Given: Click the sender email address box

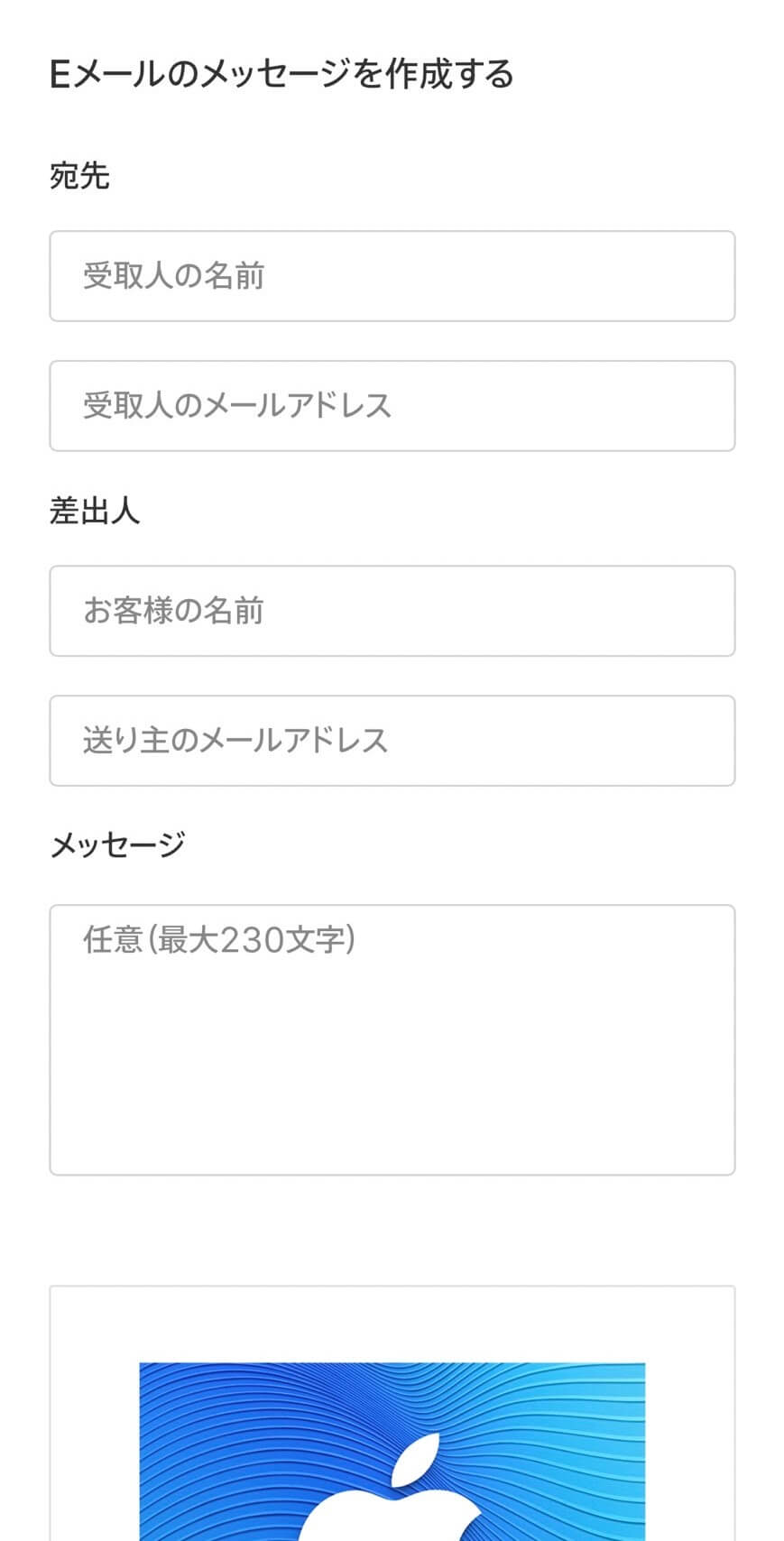Looking at the screenshot, I should (392, 741).
